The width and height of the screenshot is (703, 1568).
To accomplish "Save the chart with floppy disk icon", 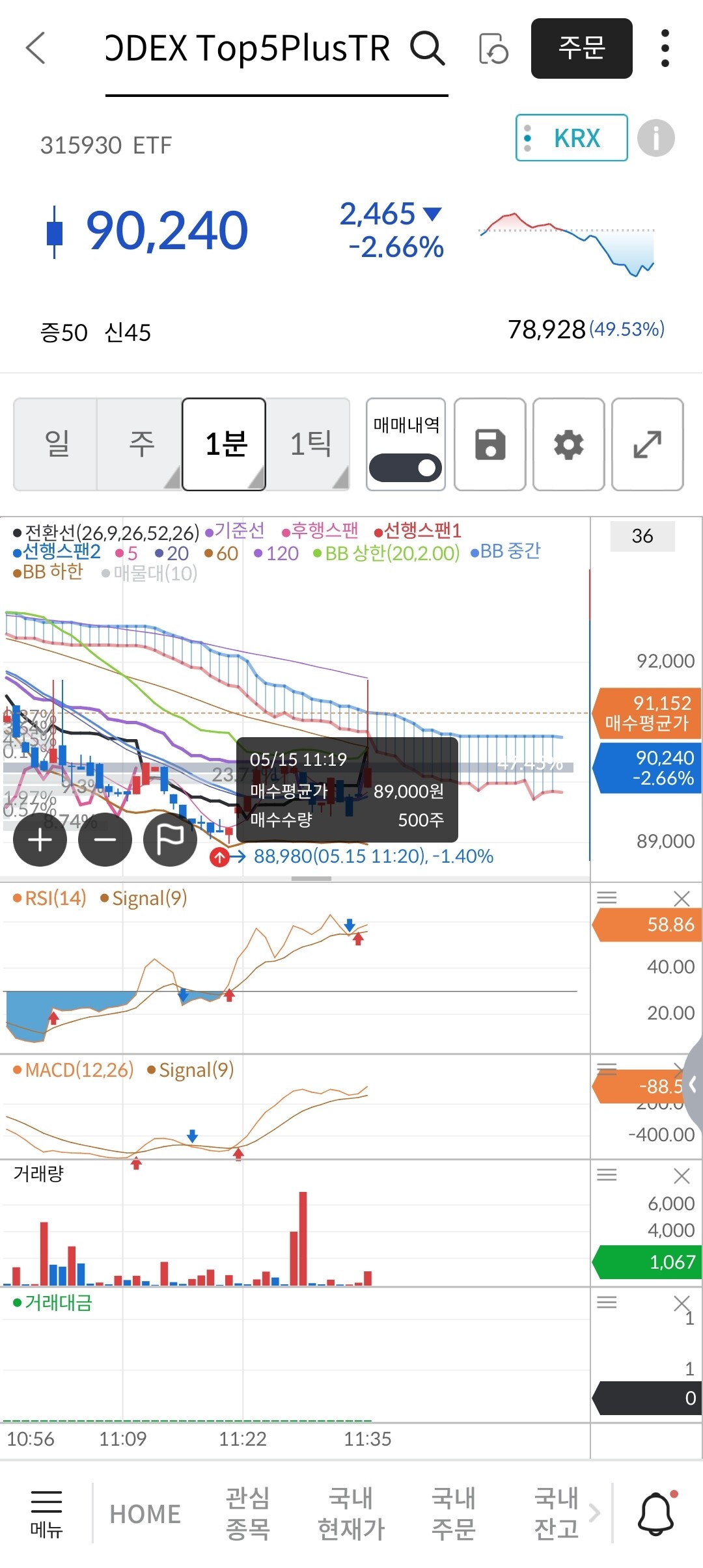I will [490, 444].
